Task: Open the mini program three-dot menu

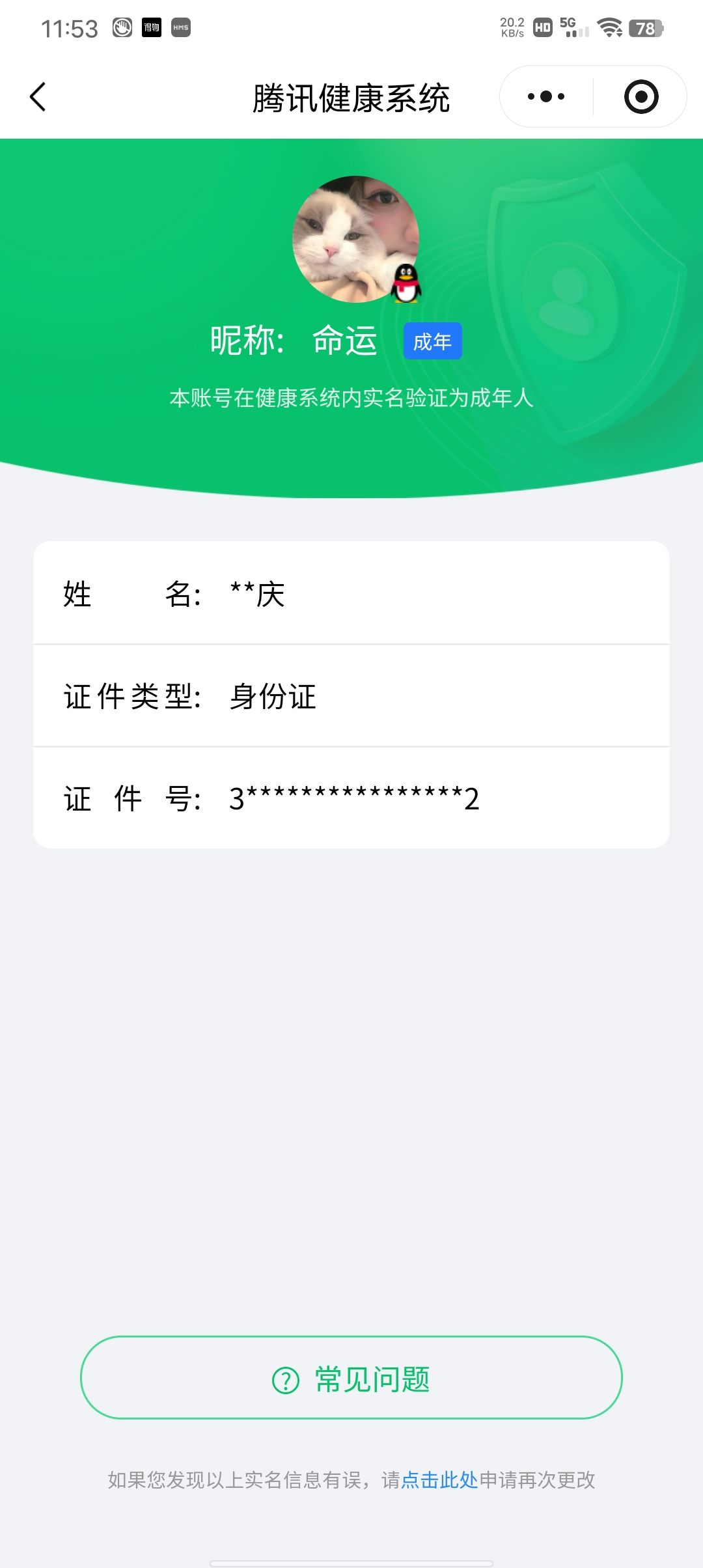Action: 545,96
